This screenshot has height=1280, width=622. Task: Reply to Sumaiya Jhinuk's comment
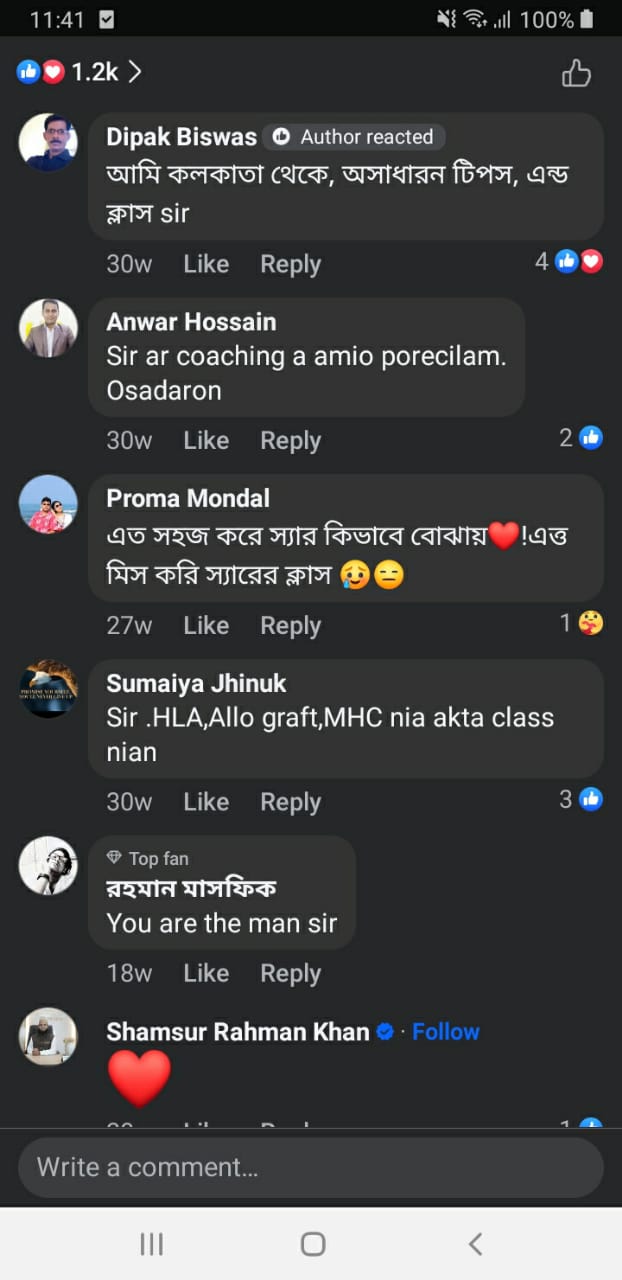point(290,802)
